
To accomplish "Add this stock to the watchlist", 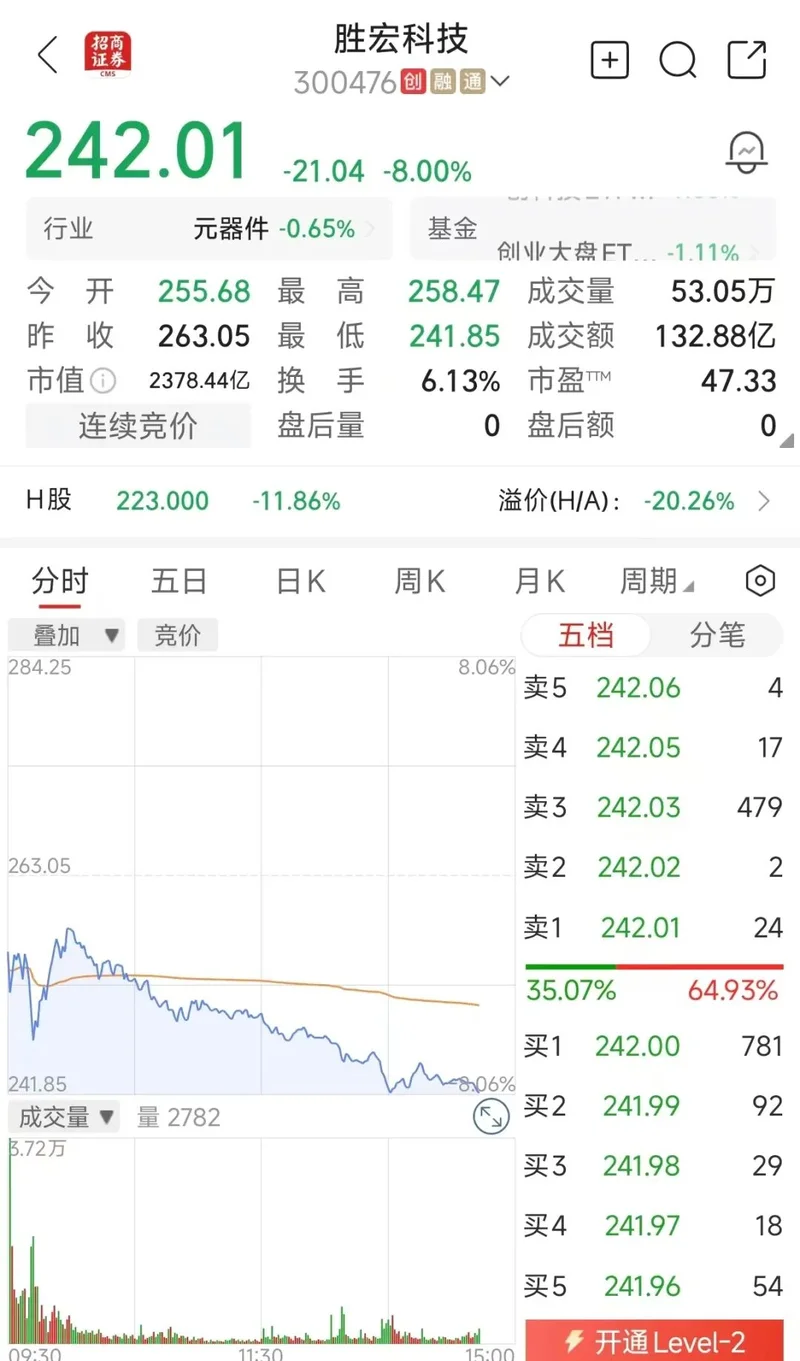I will 610,60.
